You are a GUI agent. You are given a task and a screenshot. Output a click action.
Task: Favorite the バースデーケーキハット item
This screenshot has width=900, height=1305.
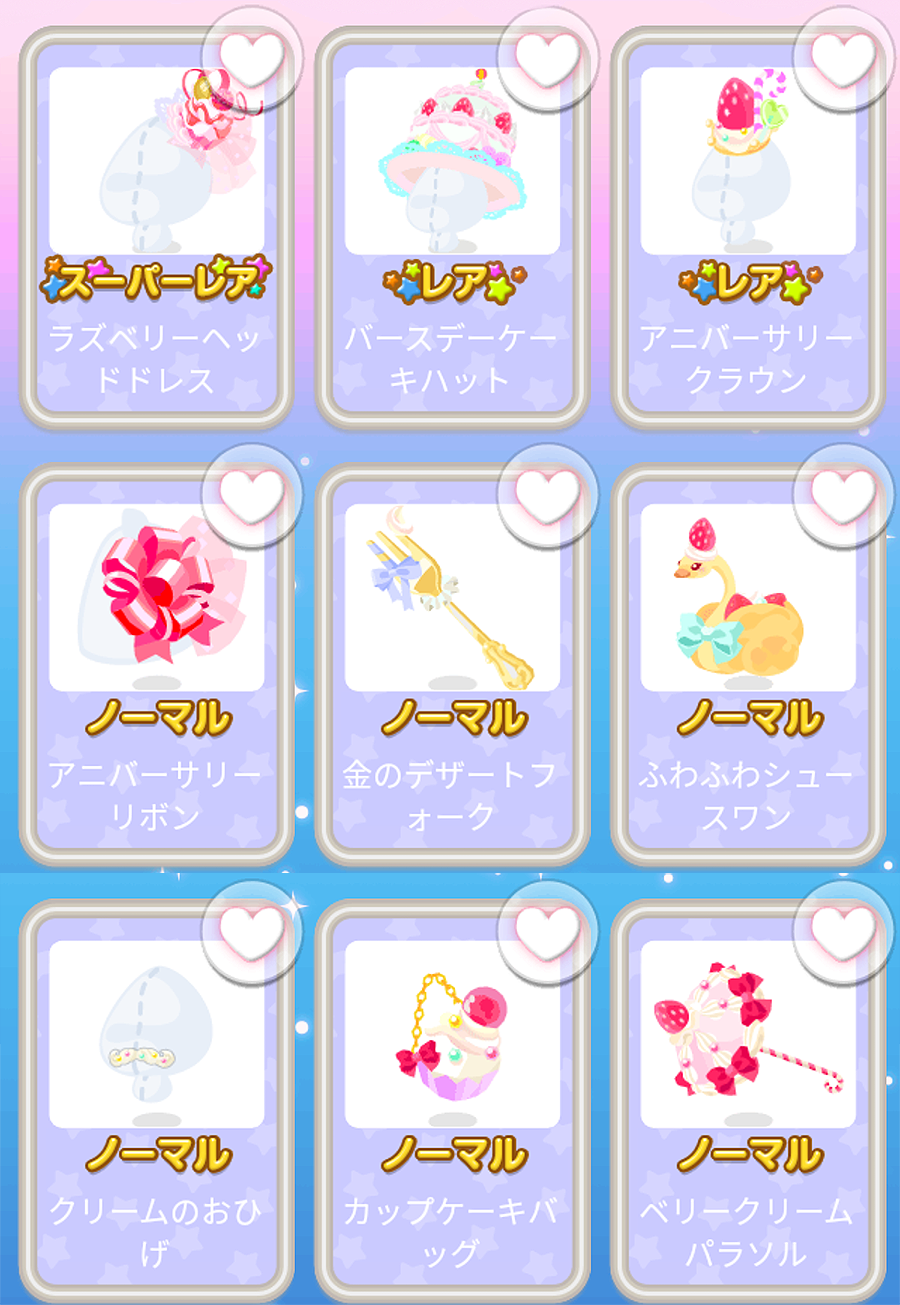point(547,57)
